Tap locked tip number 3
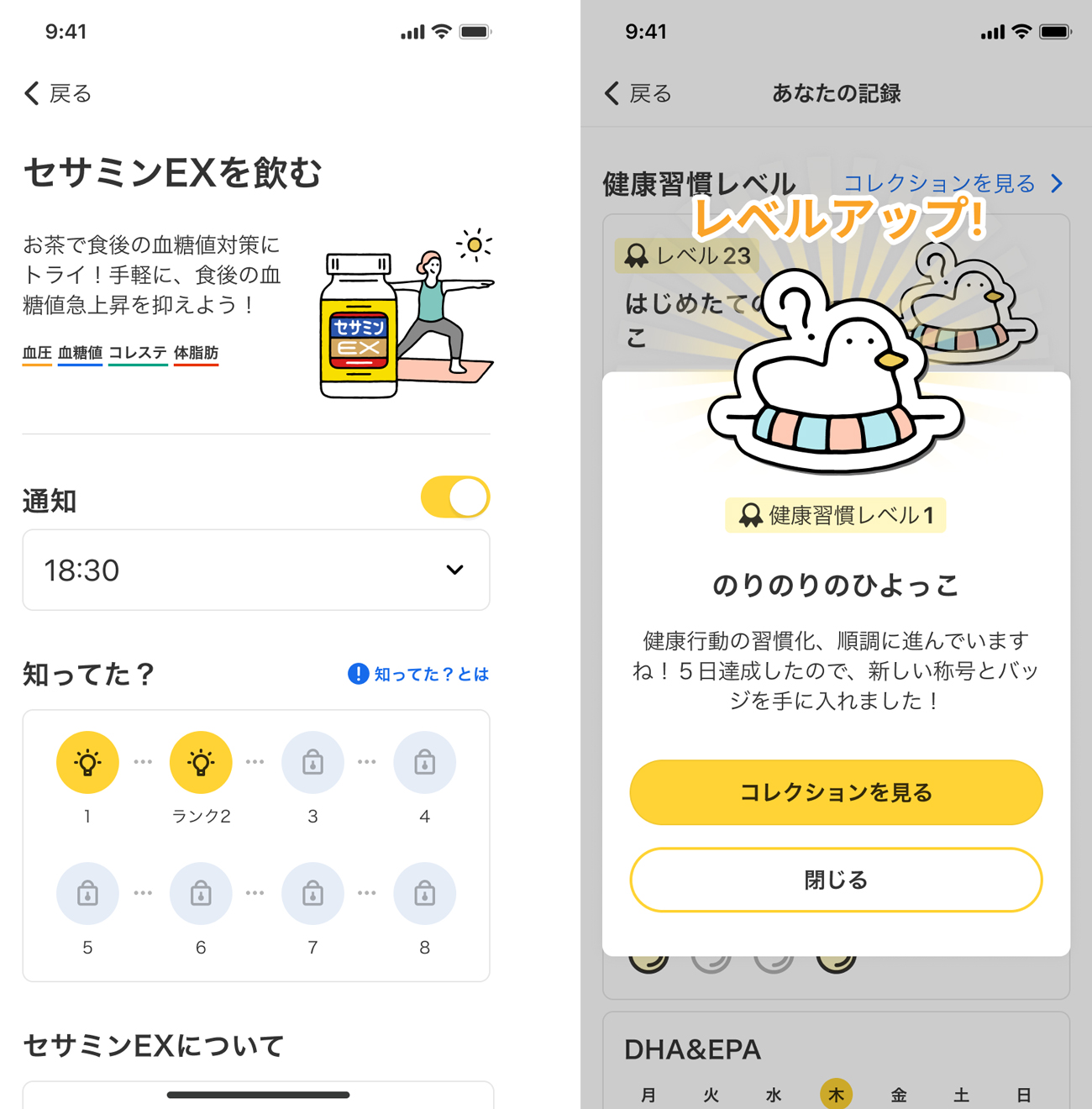The image size is (1092, 1109). (312, 763)
